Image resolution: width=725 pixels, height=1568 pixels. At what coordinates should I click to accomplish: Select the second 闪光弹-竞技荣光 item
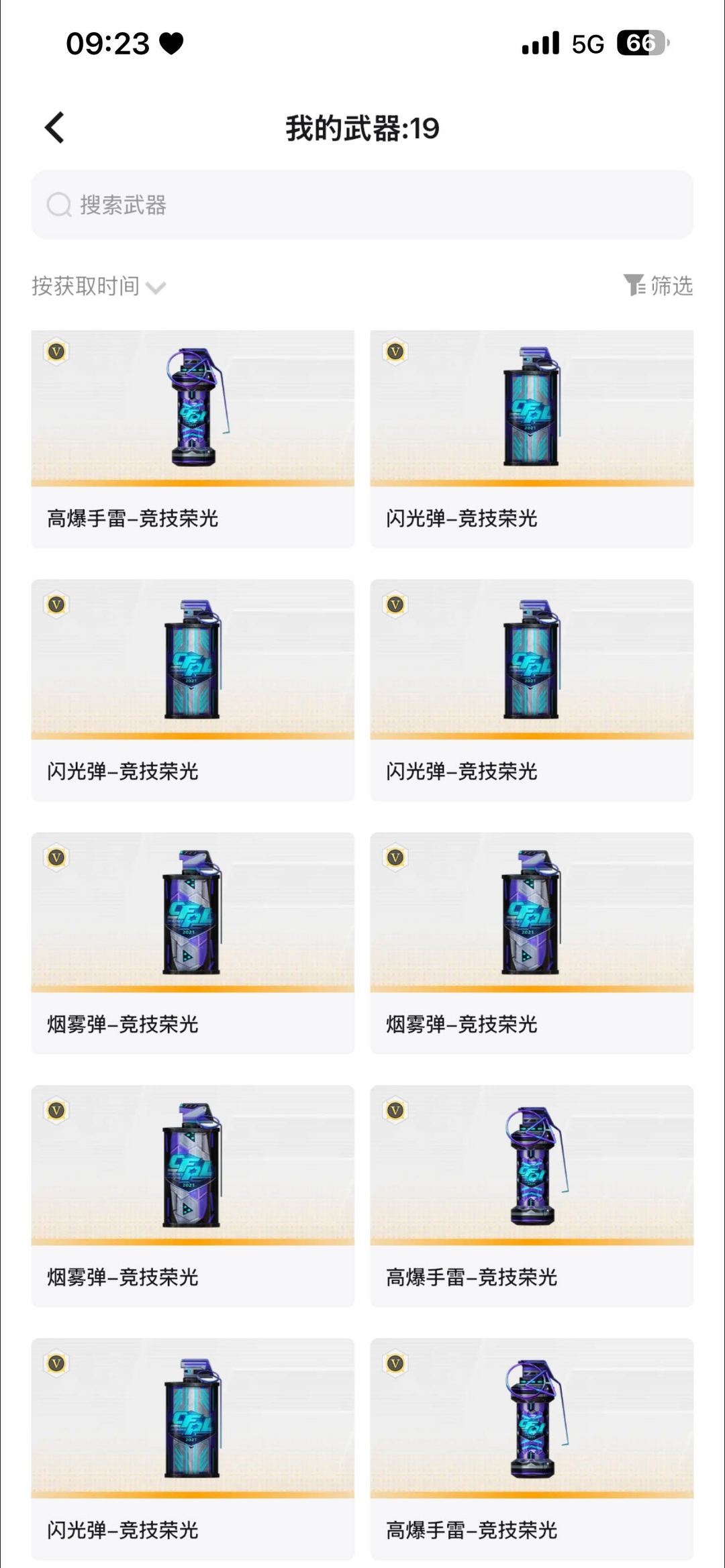[x=193, y=684]
